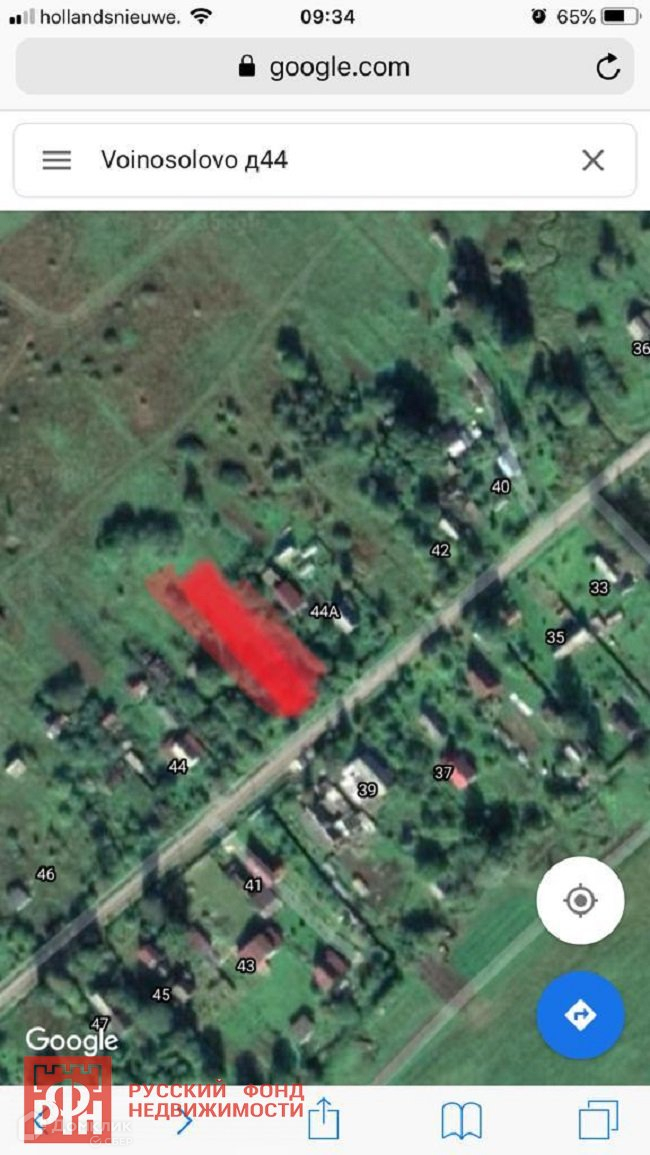Get directions with the blue arrow button
The height and width of the screenshot is (1155, 650).
[580, 1015]
